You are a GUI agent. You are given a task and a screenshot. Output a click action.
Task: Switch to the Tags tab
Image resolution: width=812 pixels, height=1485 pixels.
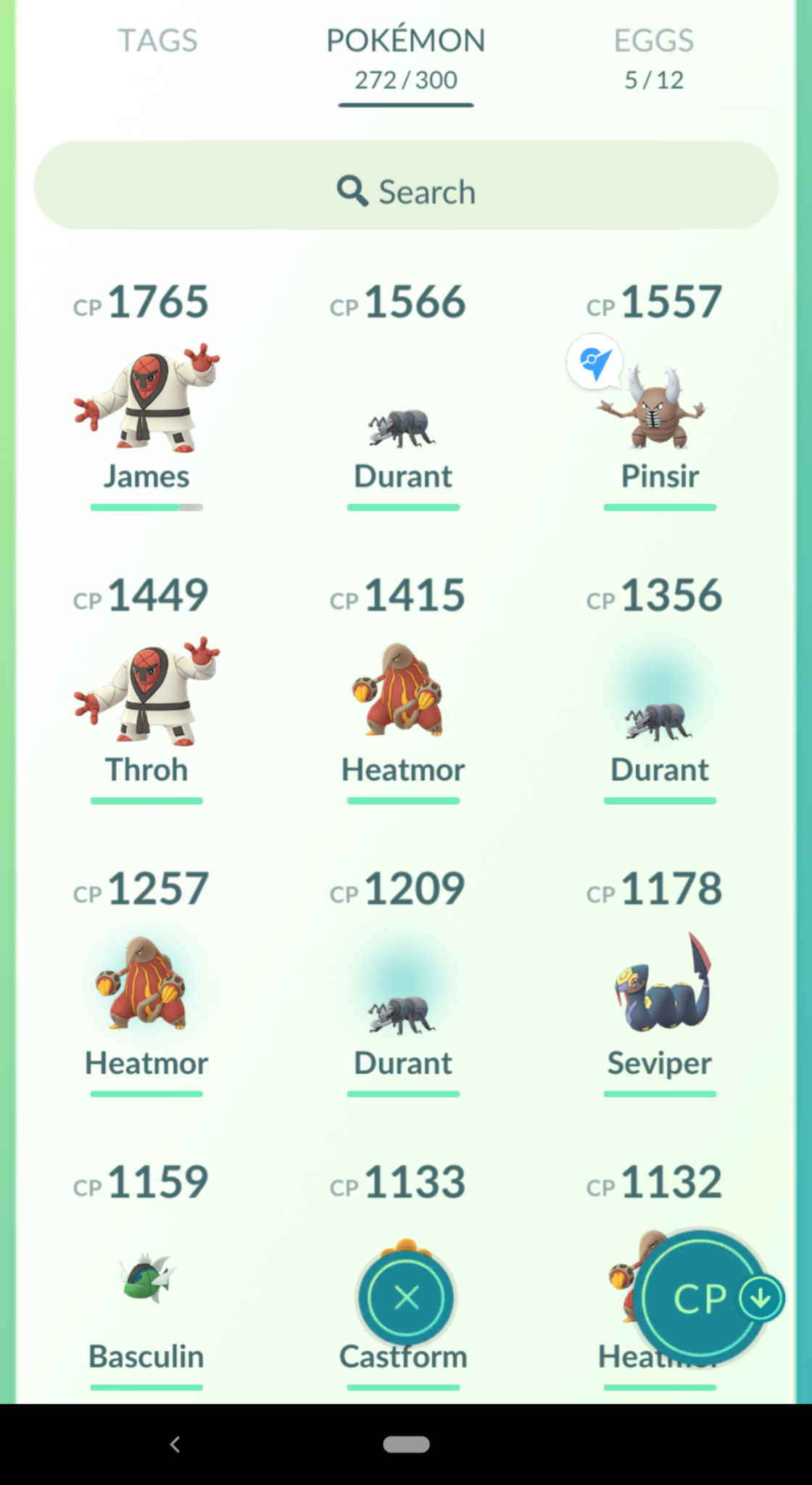[157, 41]
